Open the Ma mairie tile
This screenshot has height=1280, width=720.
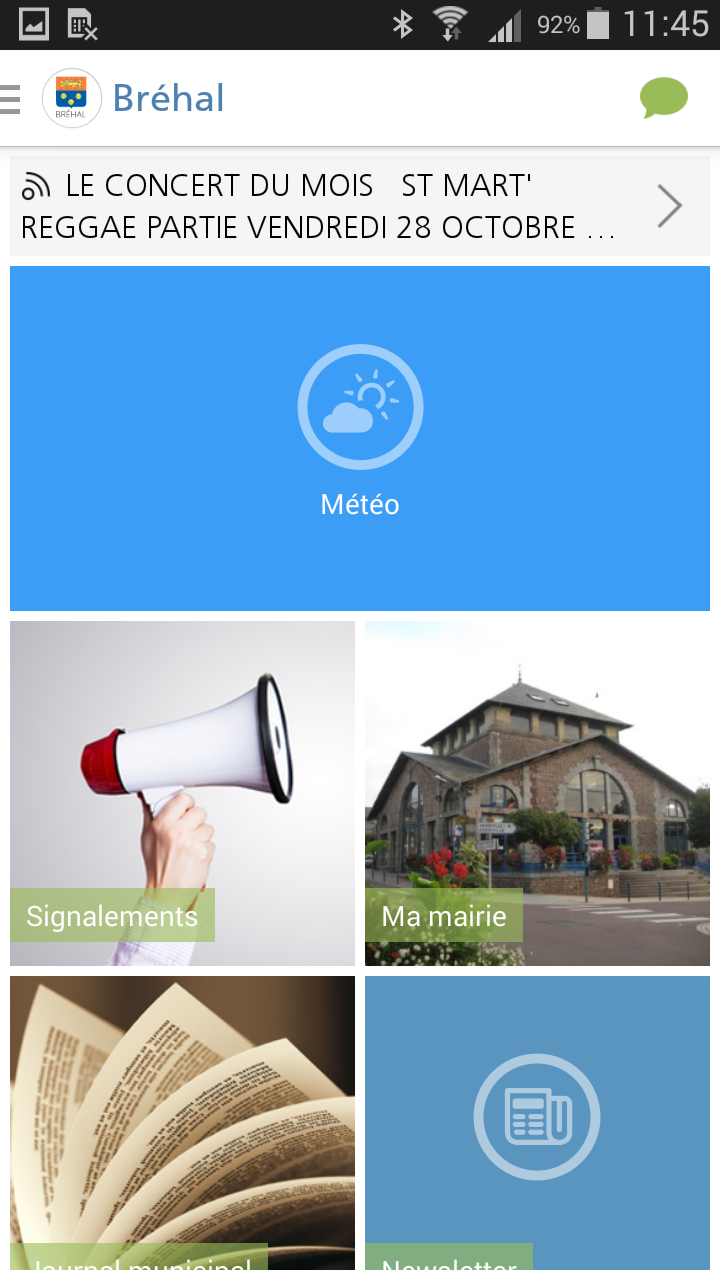pyautogui.click(x=537, y=793)
